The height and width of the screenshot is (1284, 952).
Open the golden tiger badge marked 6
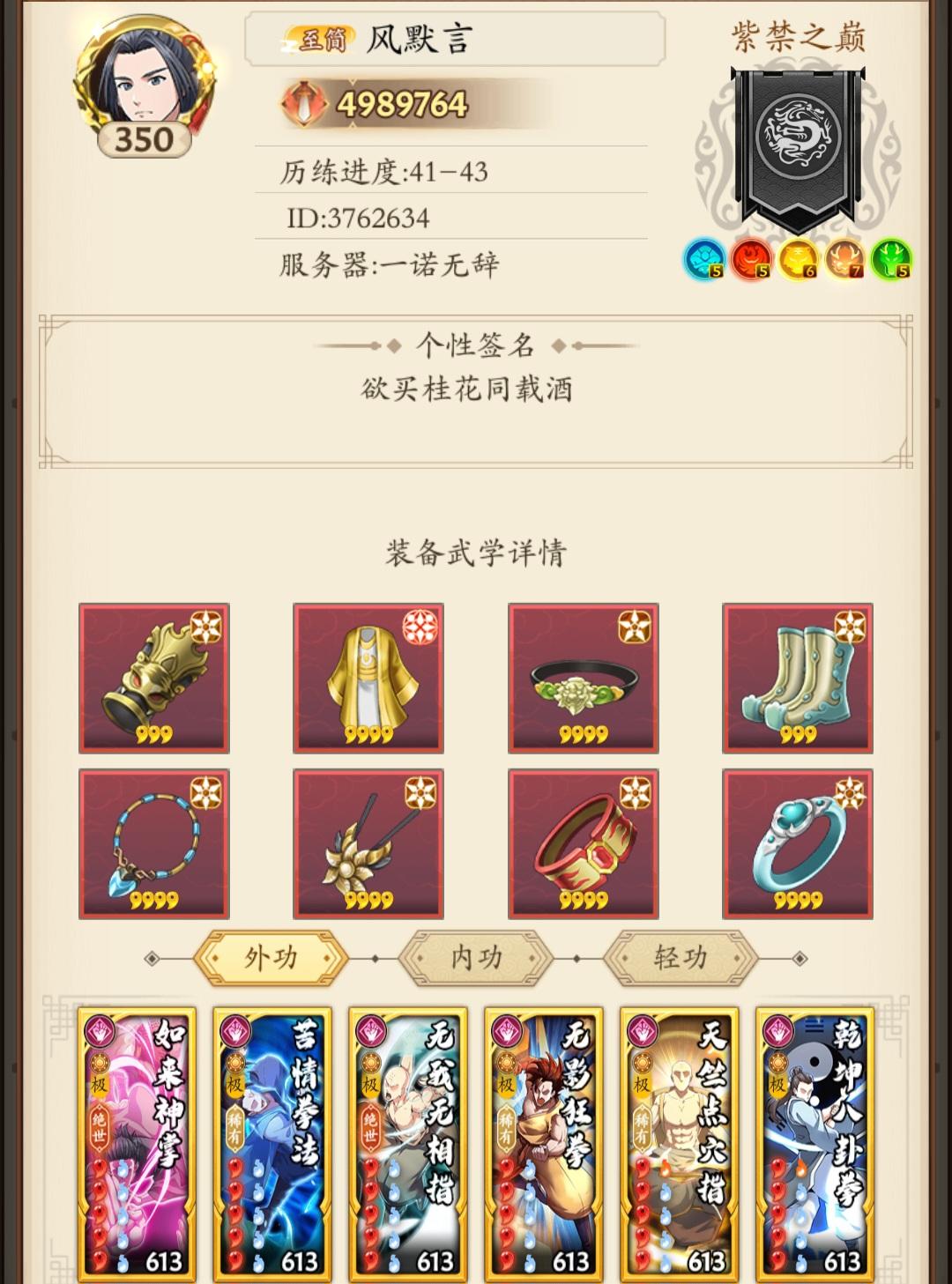pos(797,256)
